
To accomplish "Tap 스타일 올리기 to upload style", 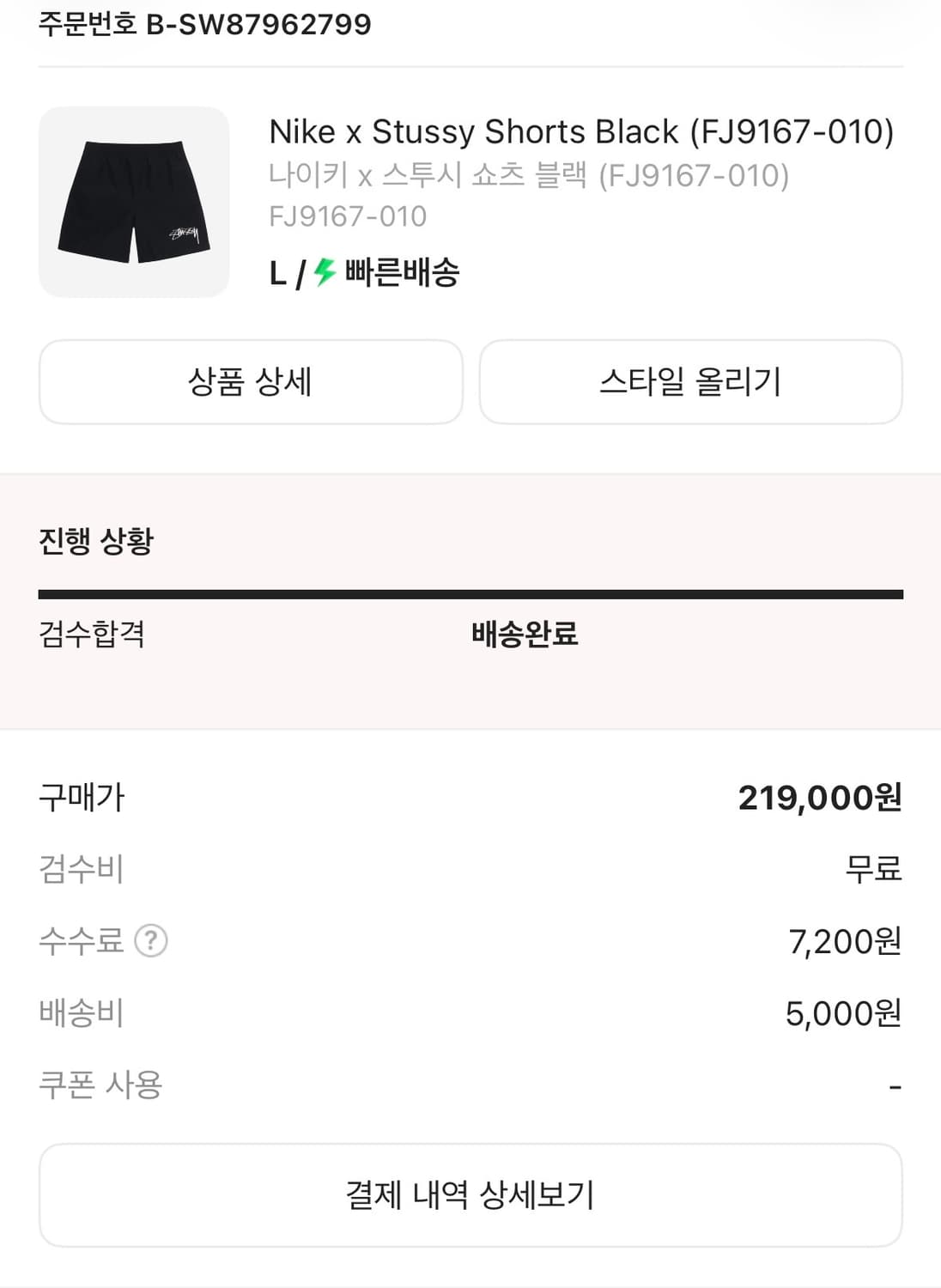I will pyautogui.click(x=690, y=382).
